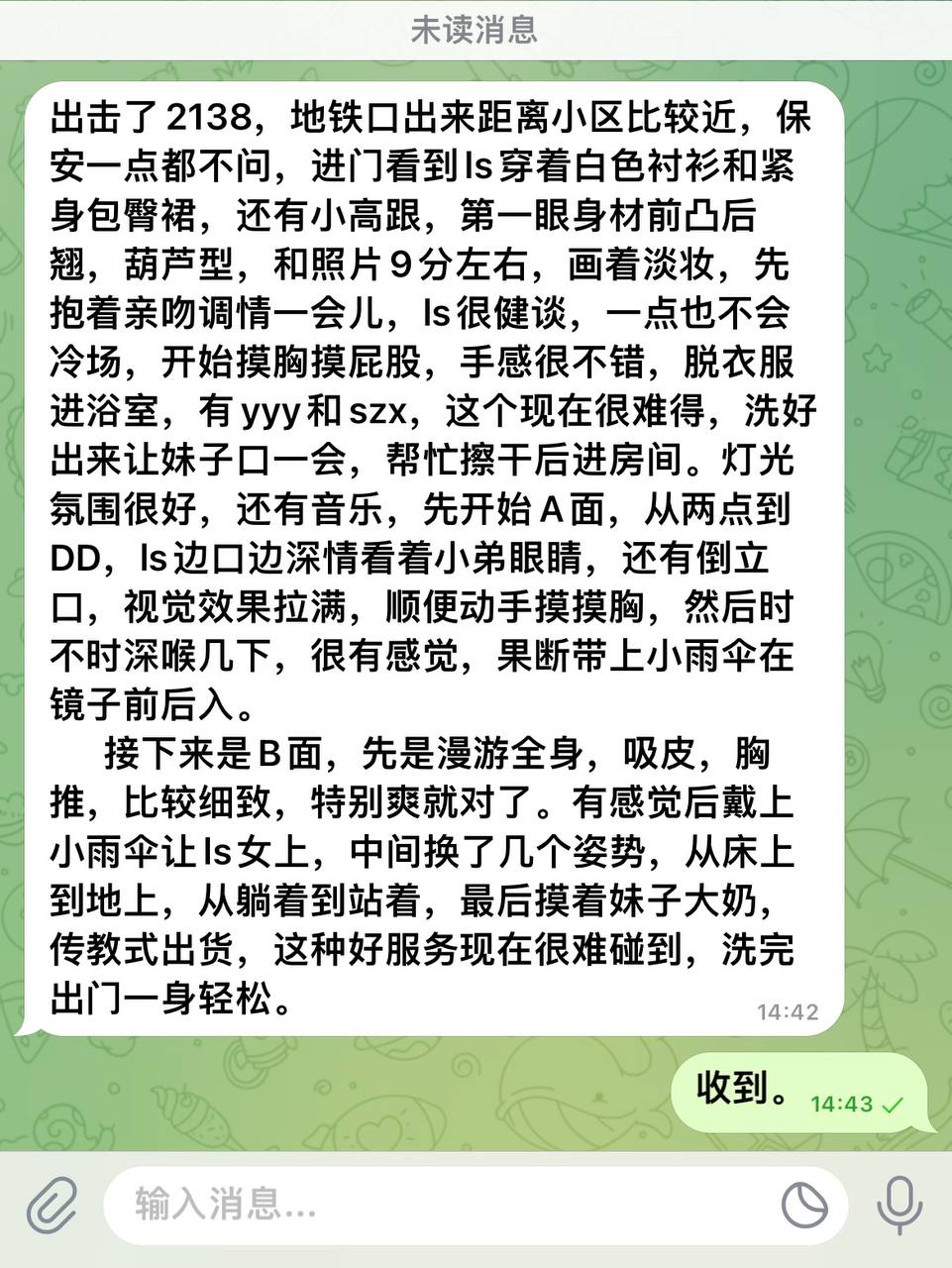
Task: Tap the attachment paperclip icon
Action: [52, 1206]
